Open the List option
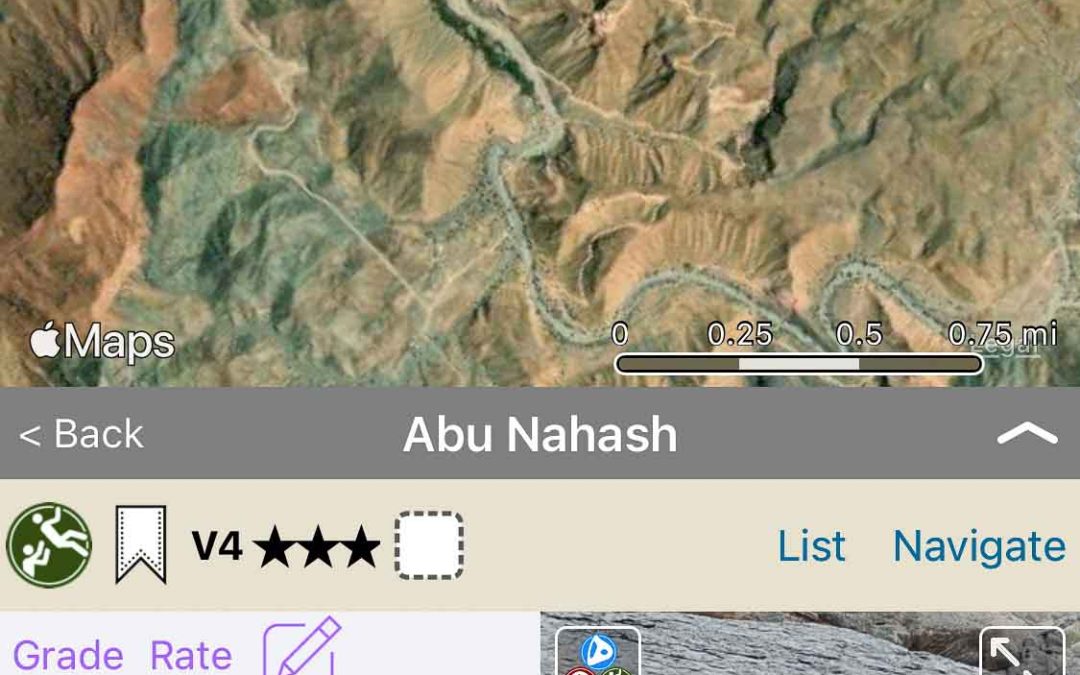1080x675 pixels. [811, 546]
